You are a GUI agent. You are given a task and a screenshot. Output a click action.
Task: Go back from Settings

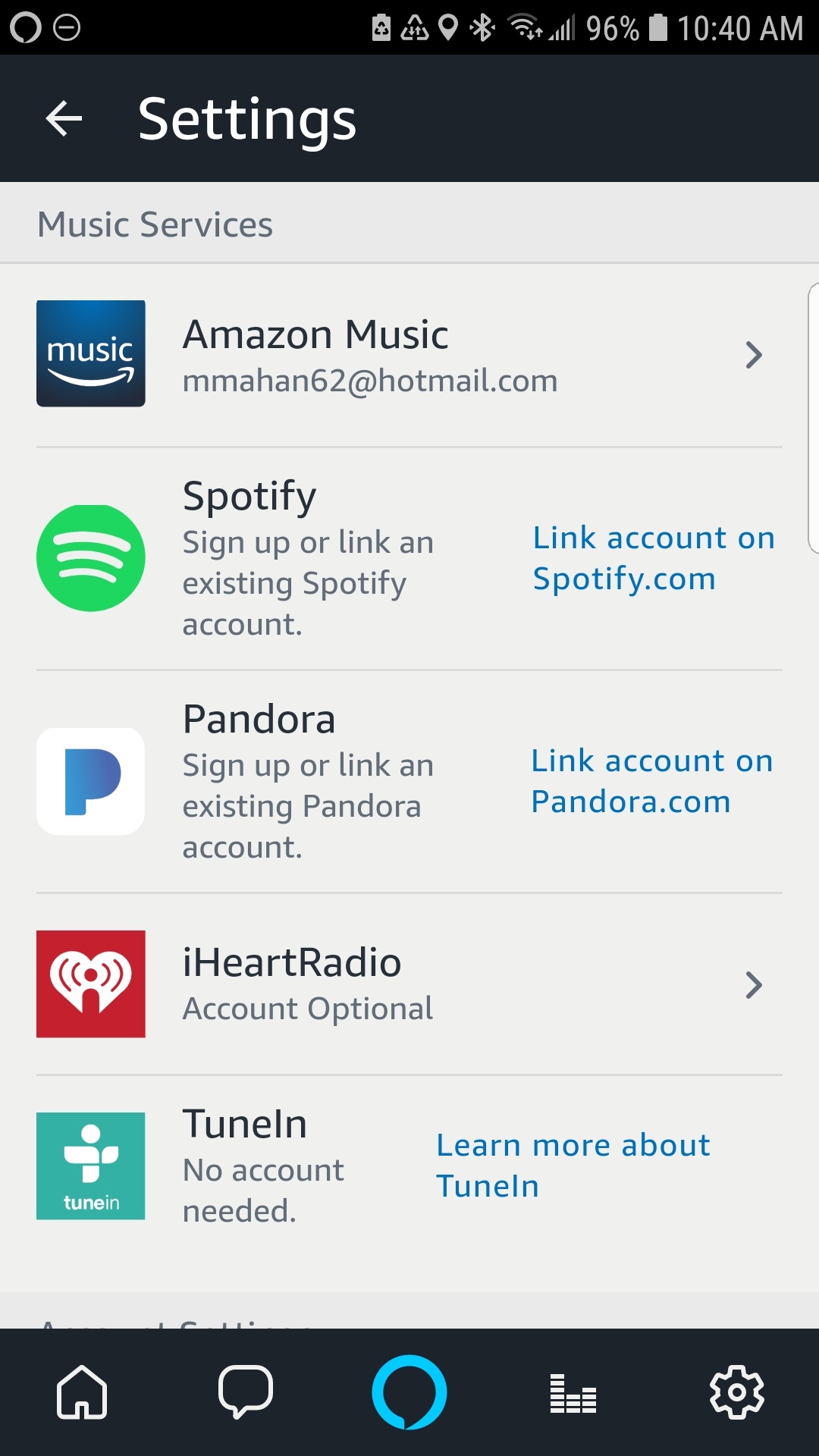click(x=64, y=119)
